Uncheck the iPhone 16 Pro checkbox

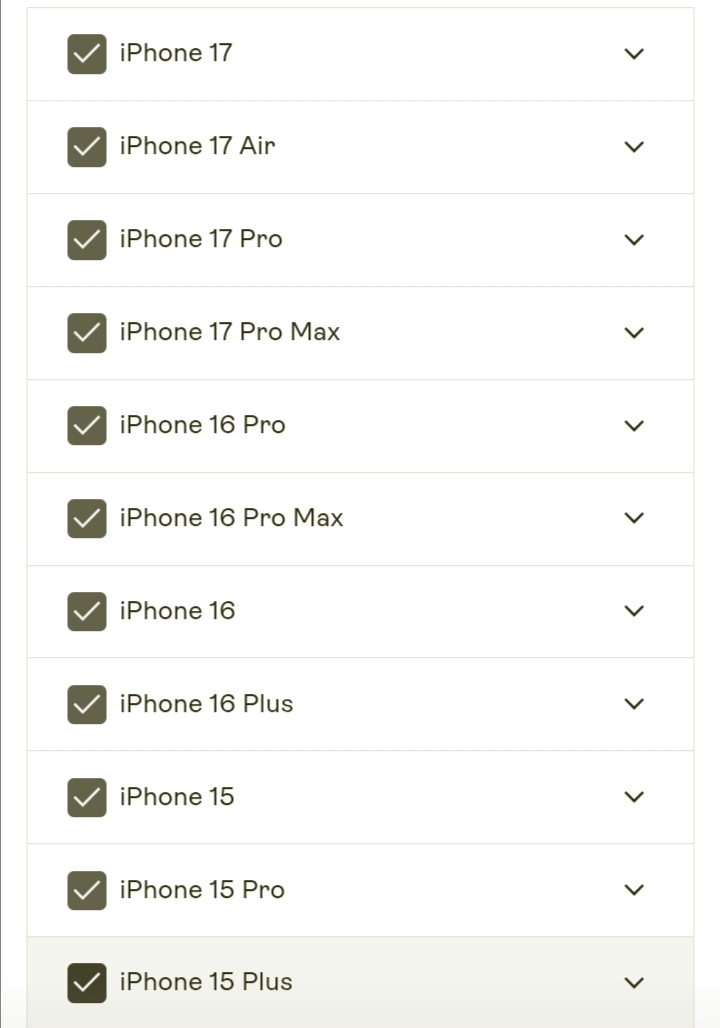coord(87,426)
